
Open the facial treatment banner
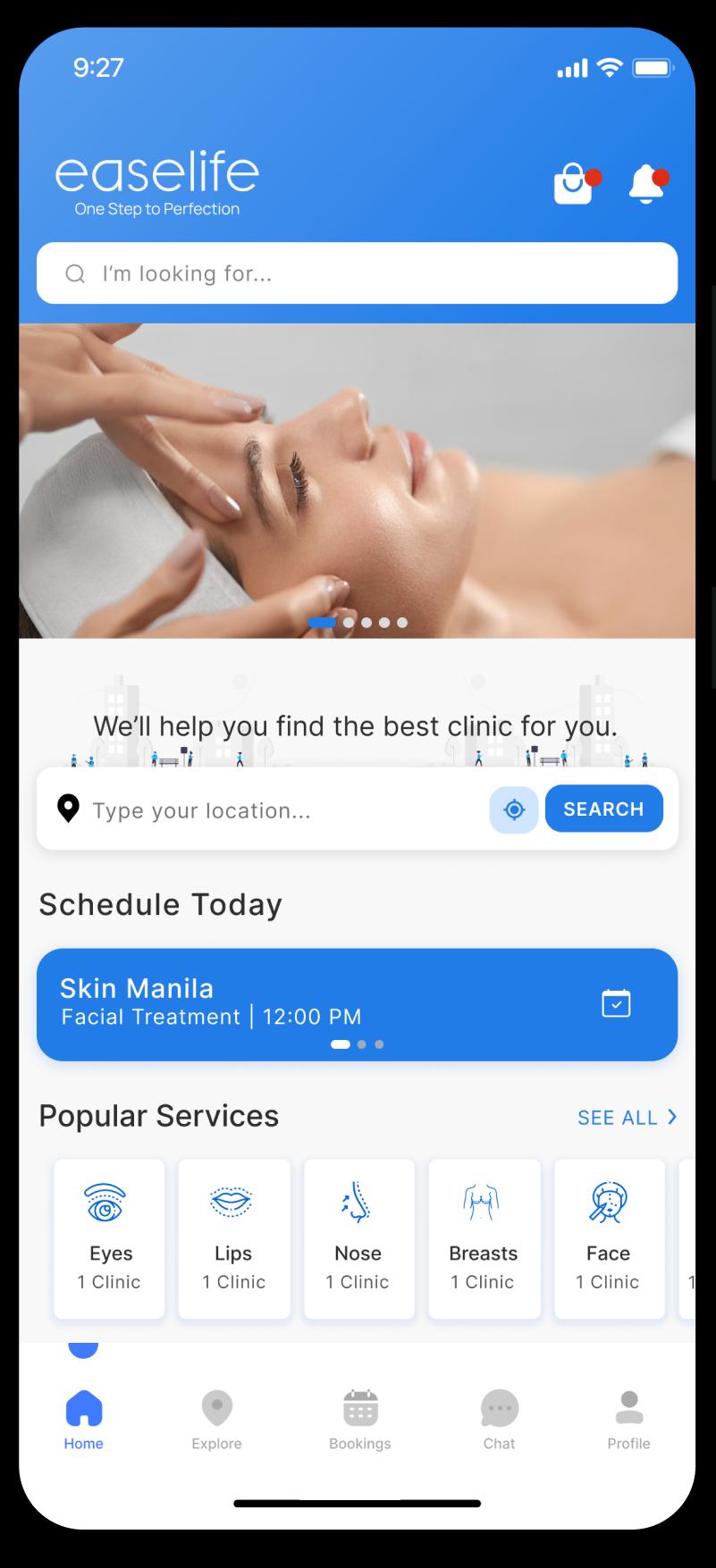coord(357,481)
